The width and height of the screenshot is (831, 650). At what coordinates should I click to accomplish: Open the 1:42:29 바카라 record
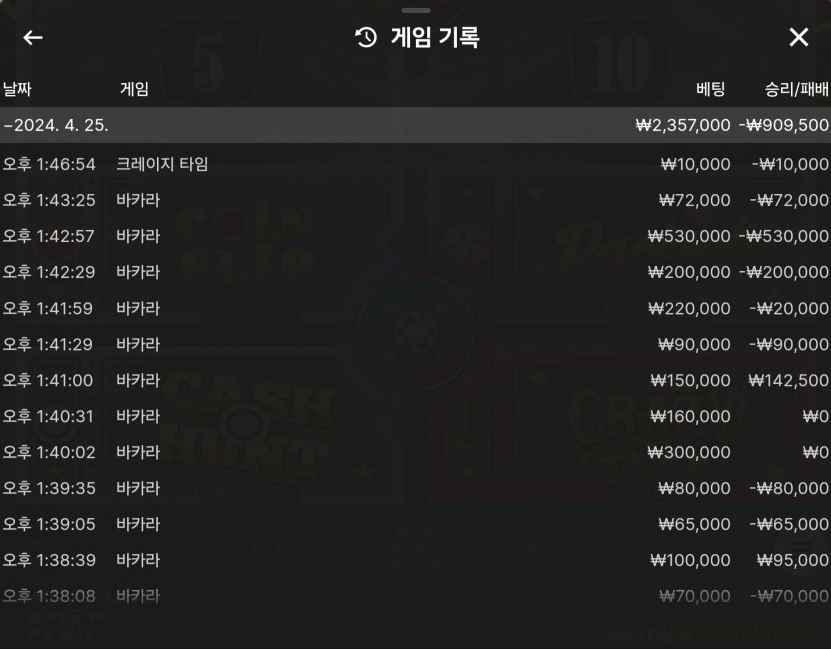pos(415,272)
